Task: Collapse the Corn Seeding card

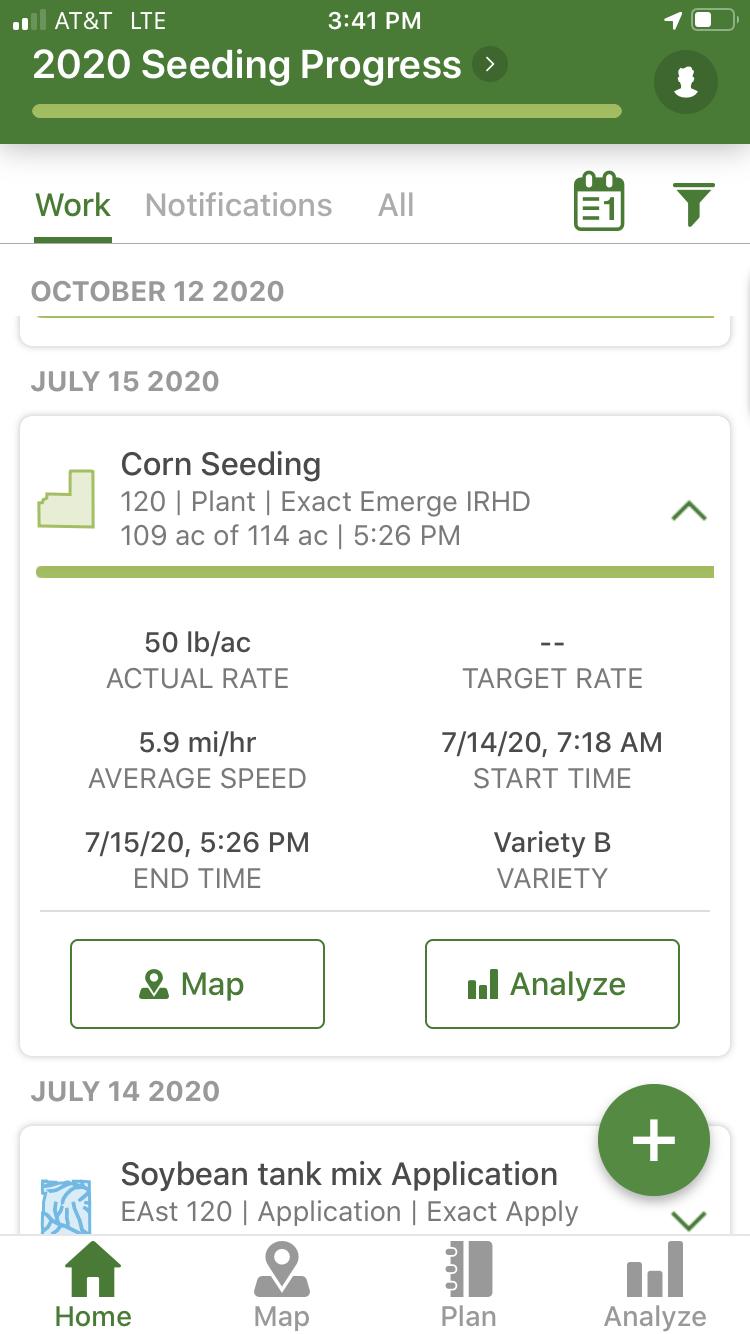Action: [689, 512]
